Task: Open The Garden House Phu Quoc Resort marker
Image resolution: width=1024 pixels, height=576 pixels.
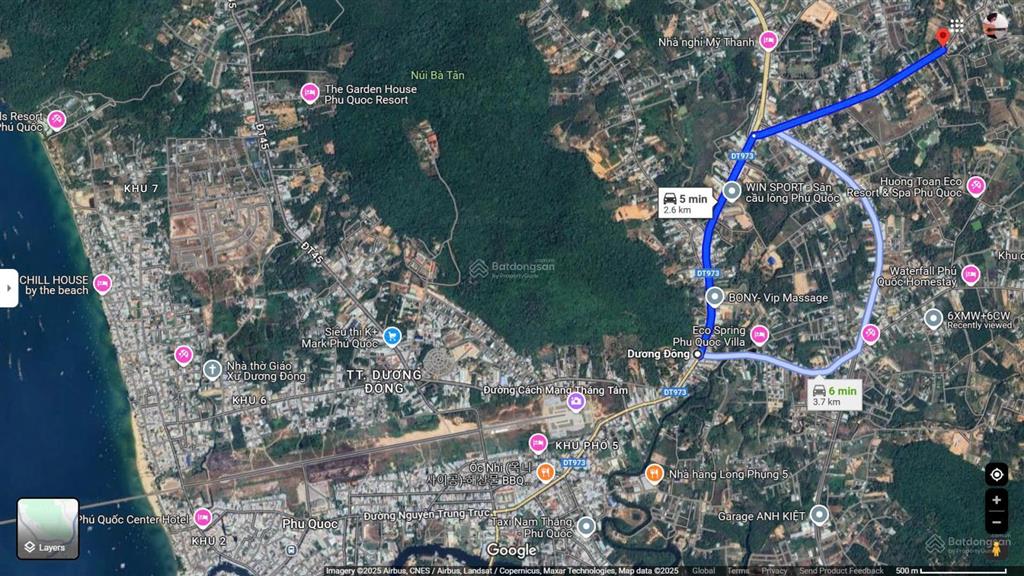Action: [310, 93]
